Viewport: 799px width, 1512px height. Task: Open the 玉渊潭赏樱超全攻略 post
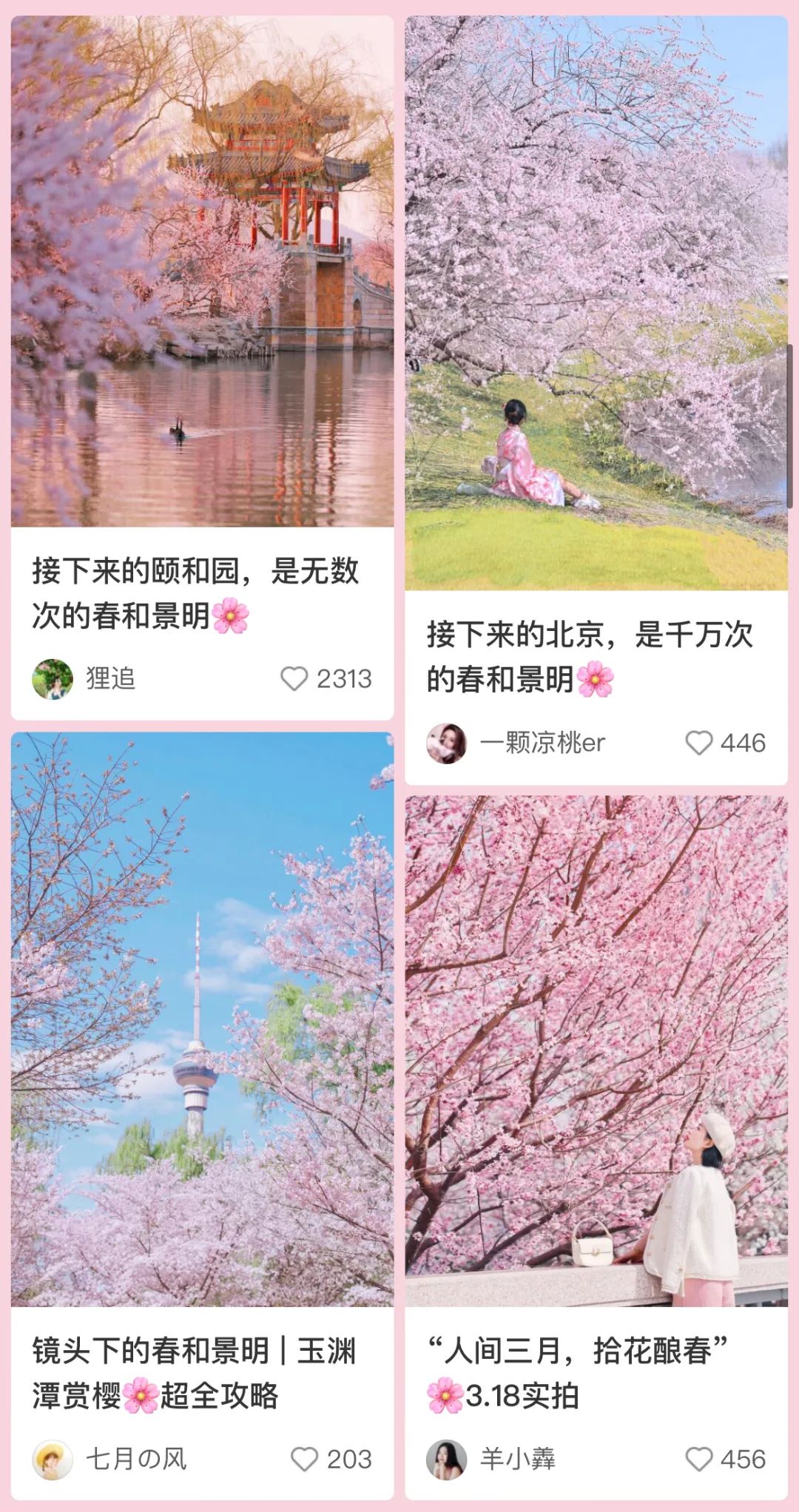pos(202,1021)
